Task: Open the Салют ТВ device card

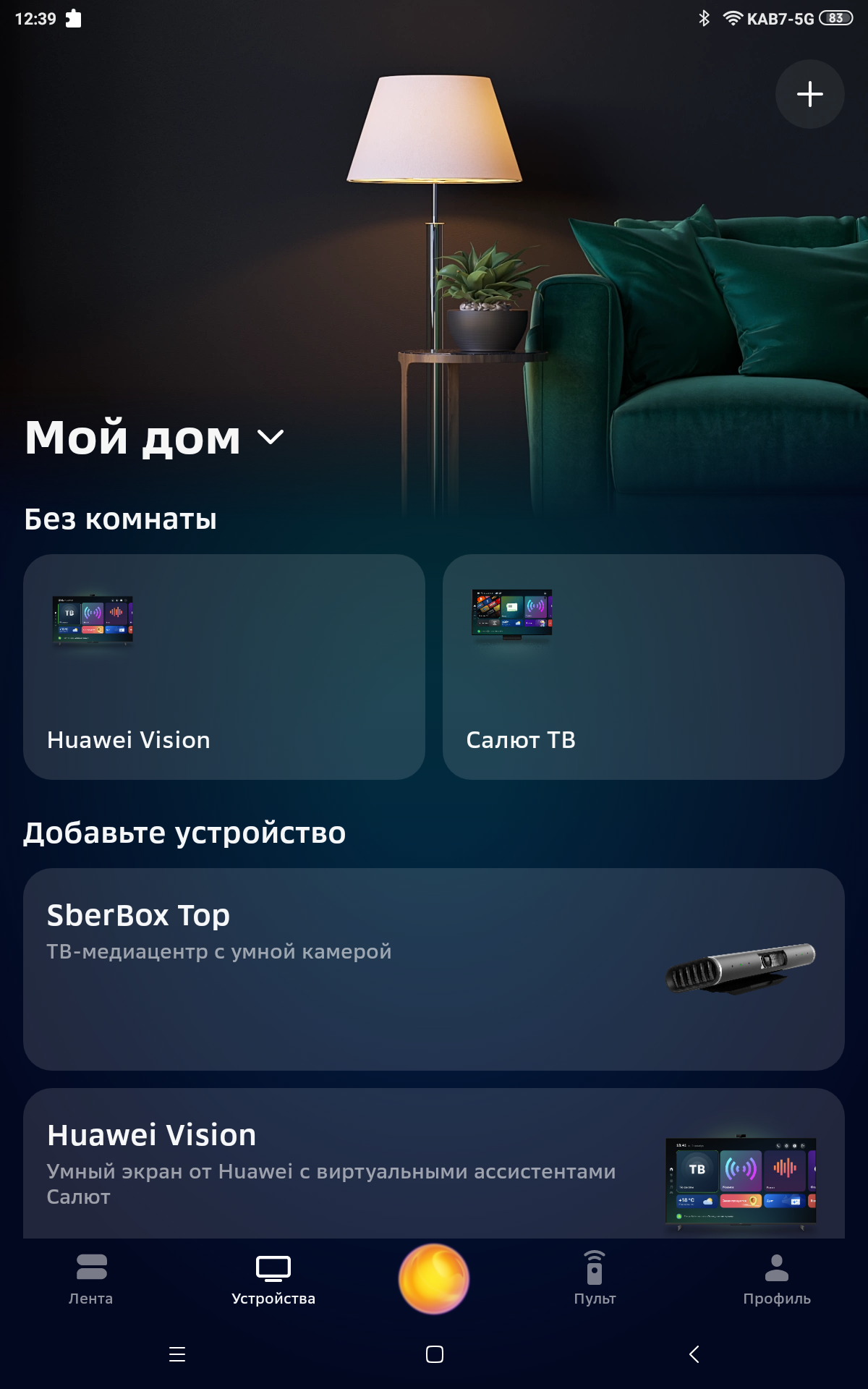Action: 643,666
